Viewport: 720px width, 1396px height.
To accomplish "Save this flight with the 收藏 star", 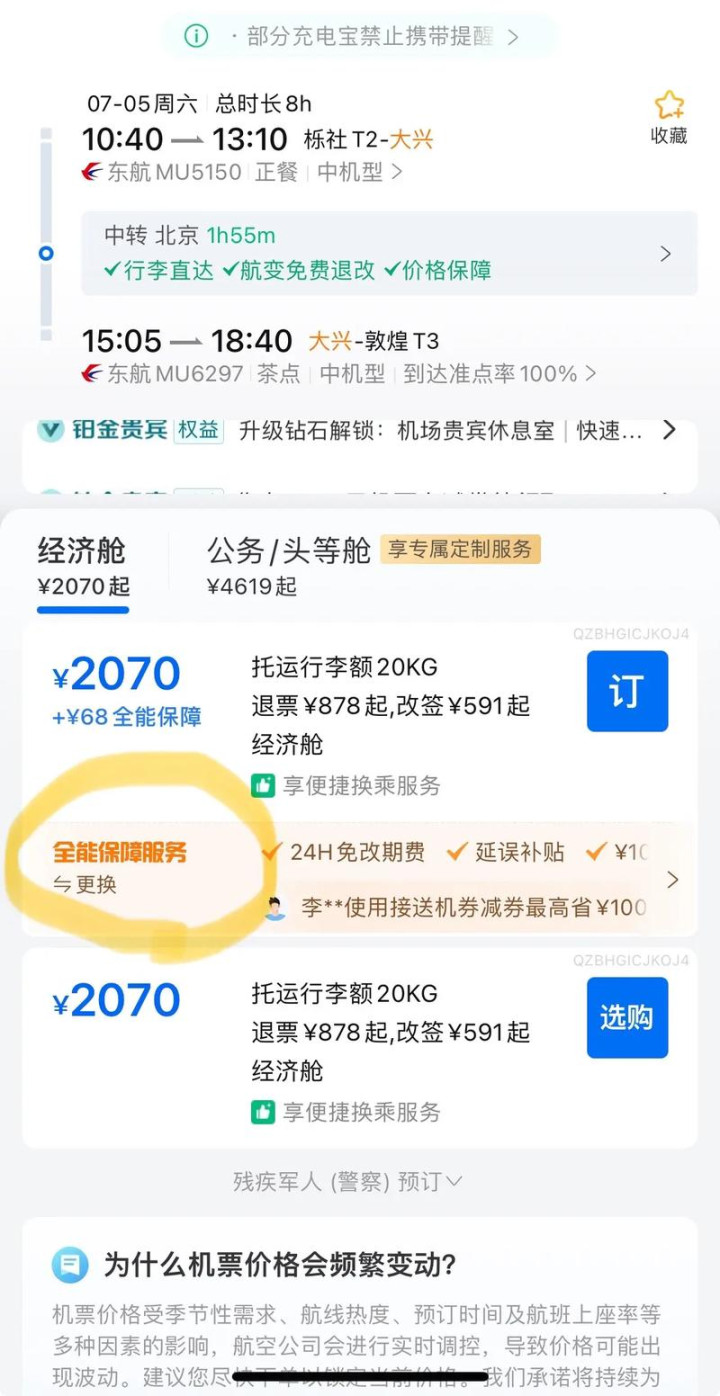I will [668, 115].
